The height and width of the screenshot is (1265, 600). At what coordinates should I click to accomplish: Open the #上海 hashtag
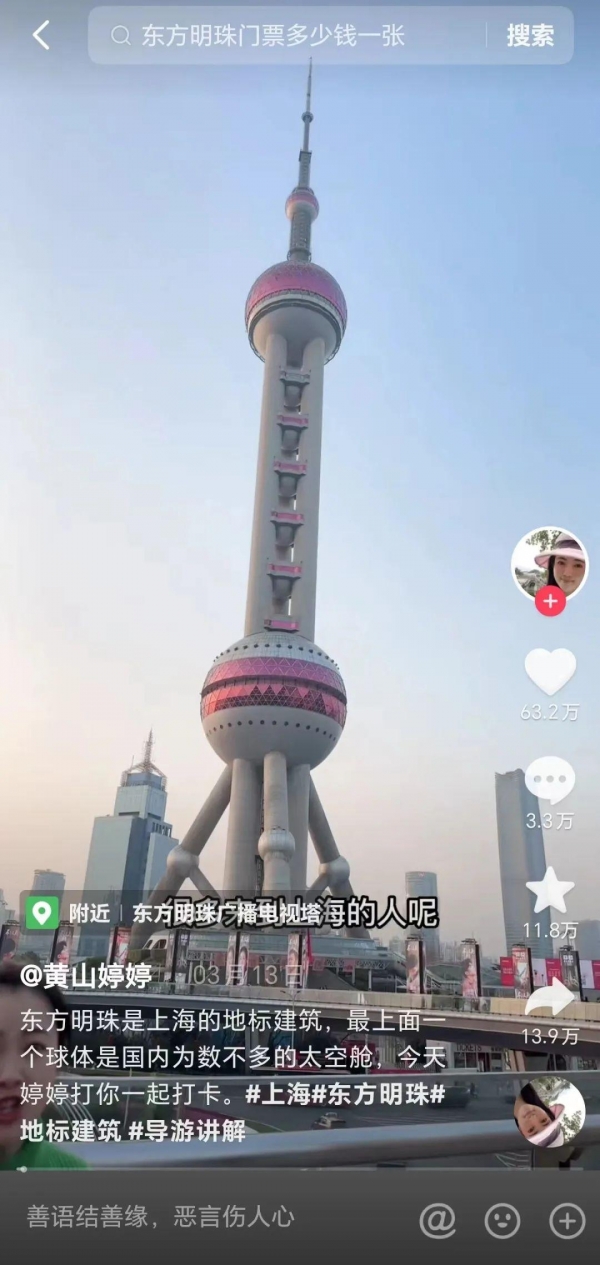tap(281, 1094)
